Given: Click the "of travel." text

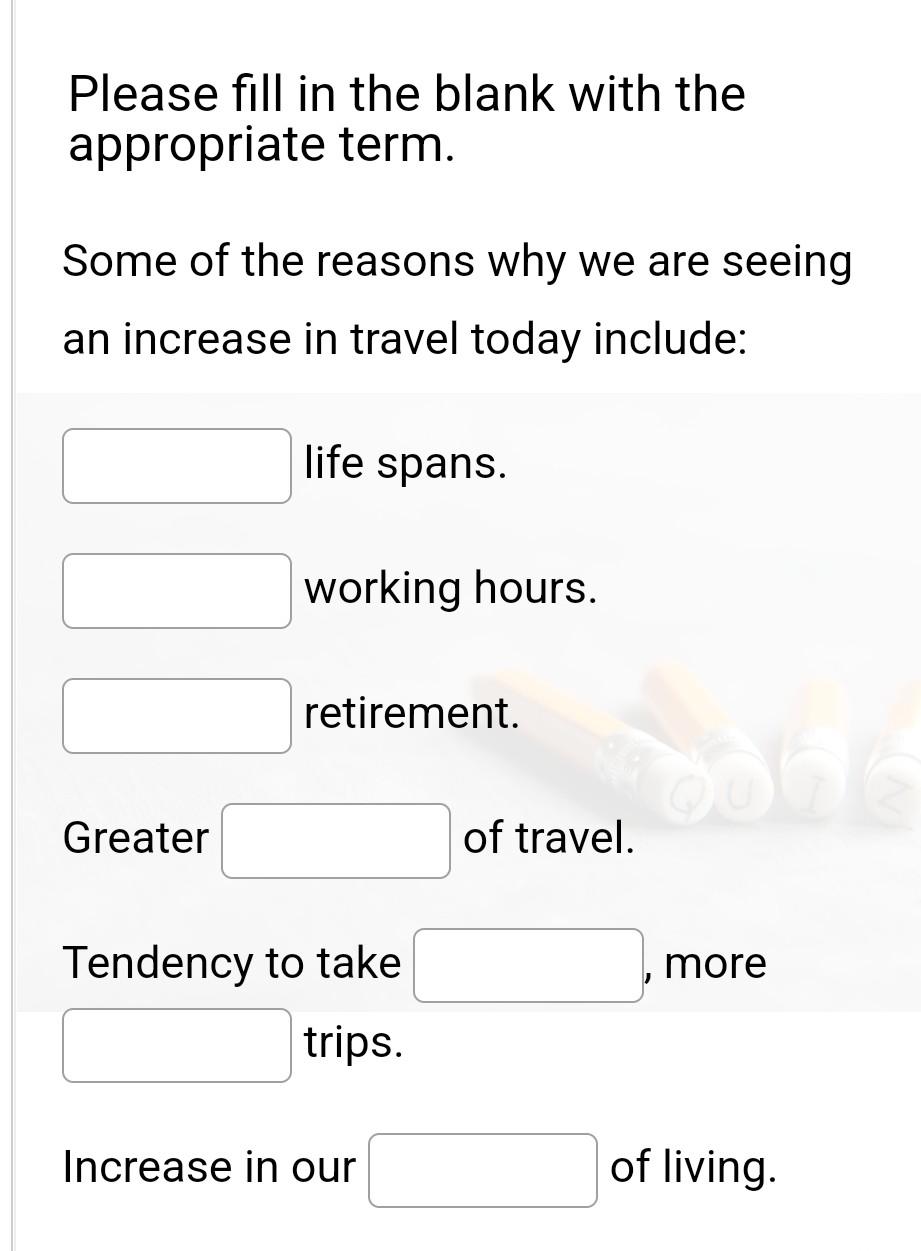Looking at the screenshot, I should click(x=548, y=838).
